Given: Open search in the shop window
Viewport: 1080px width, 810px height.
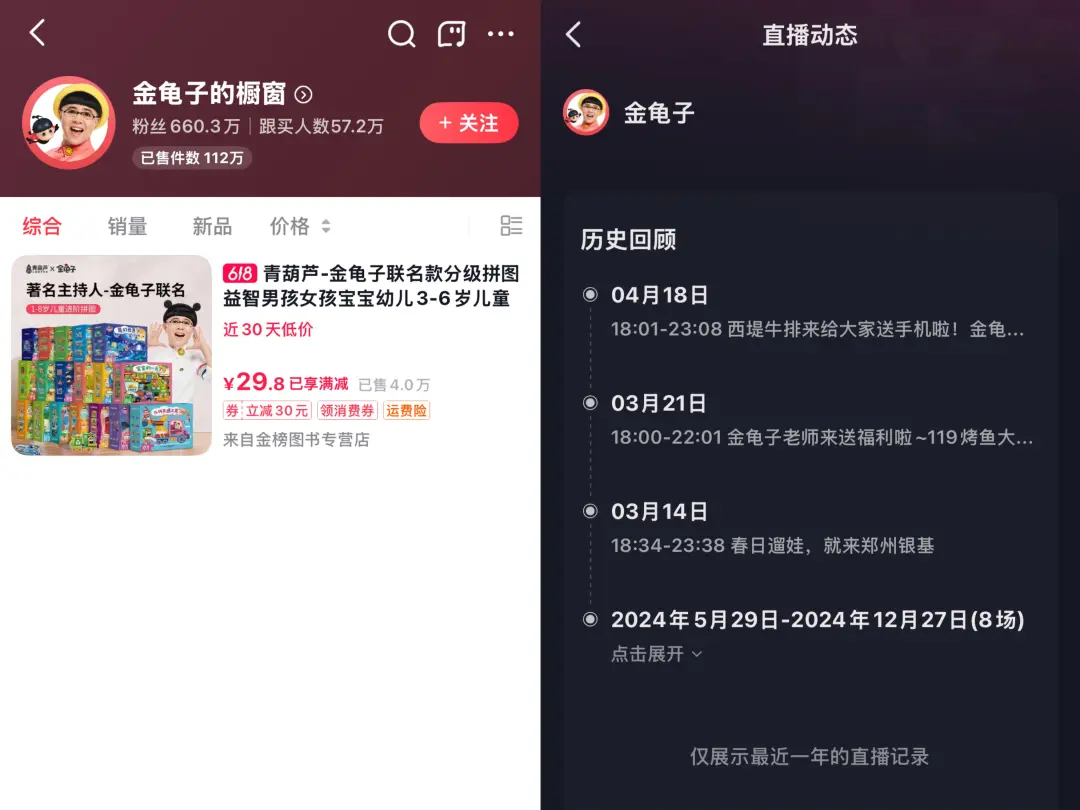Looking at the screenshot, I should pos(401,34).
